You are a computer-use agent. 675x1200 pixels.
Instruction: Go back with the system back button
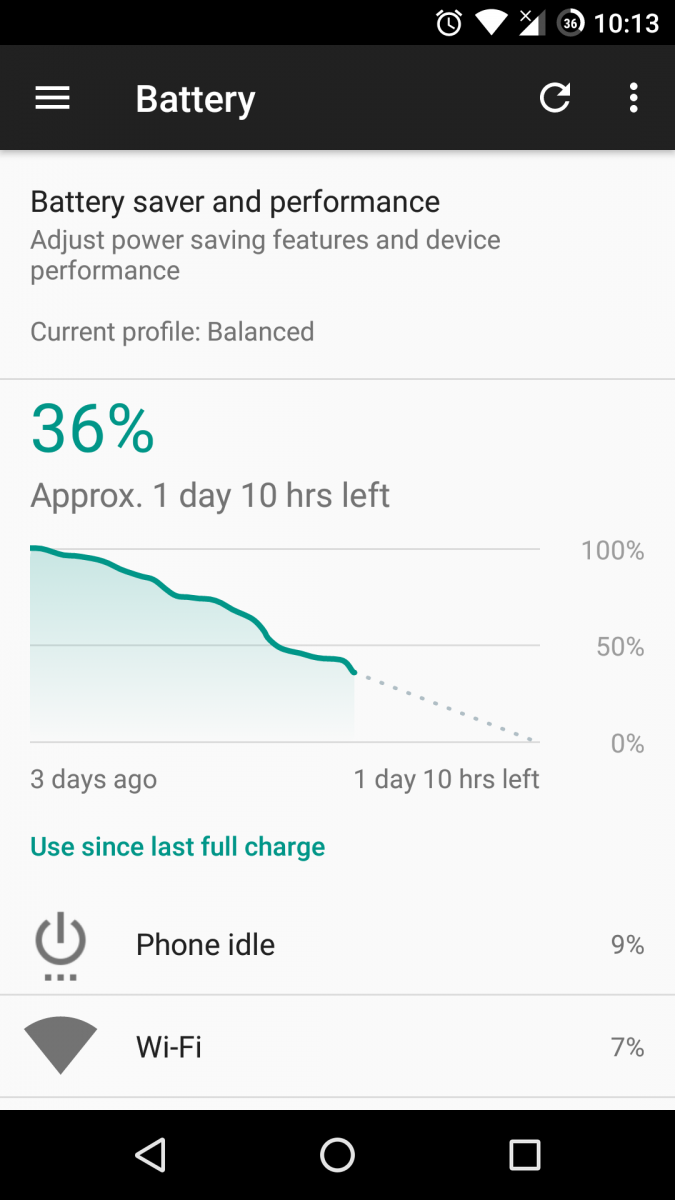coord(150,1155)
